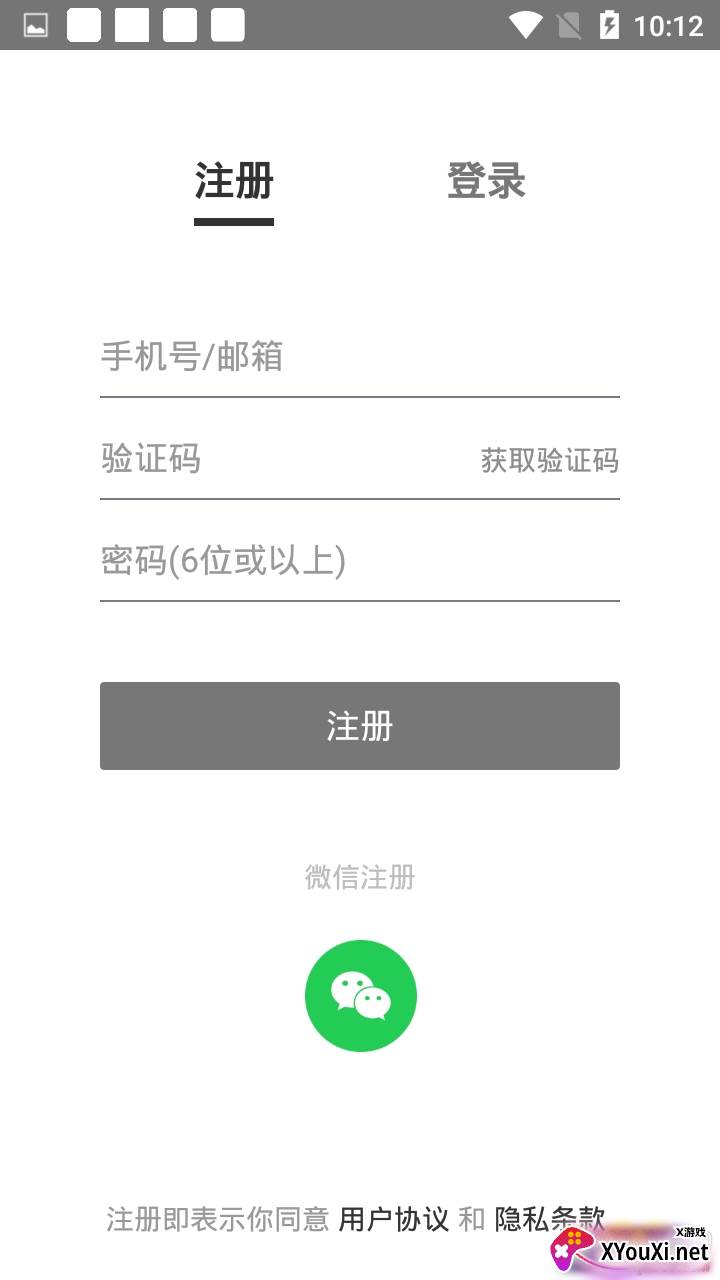
Task: Open the 用户协议 link
Action: [x=394, y=1219]
